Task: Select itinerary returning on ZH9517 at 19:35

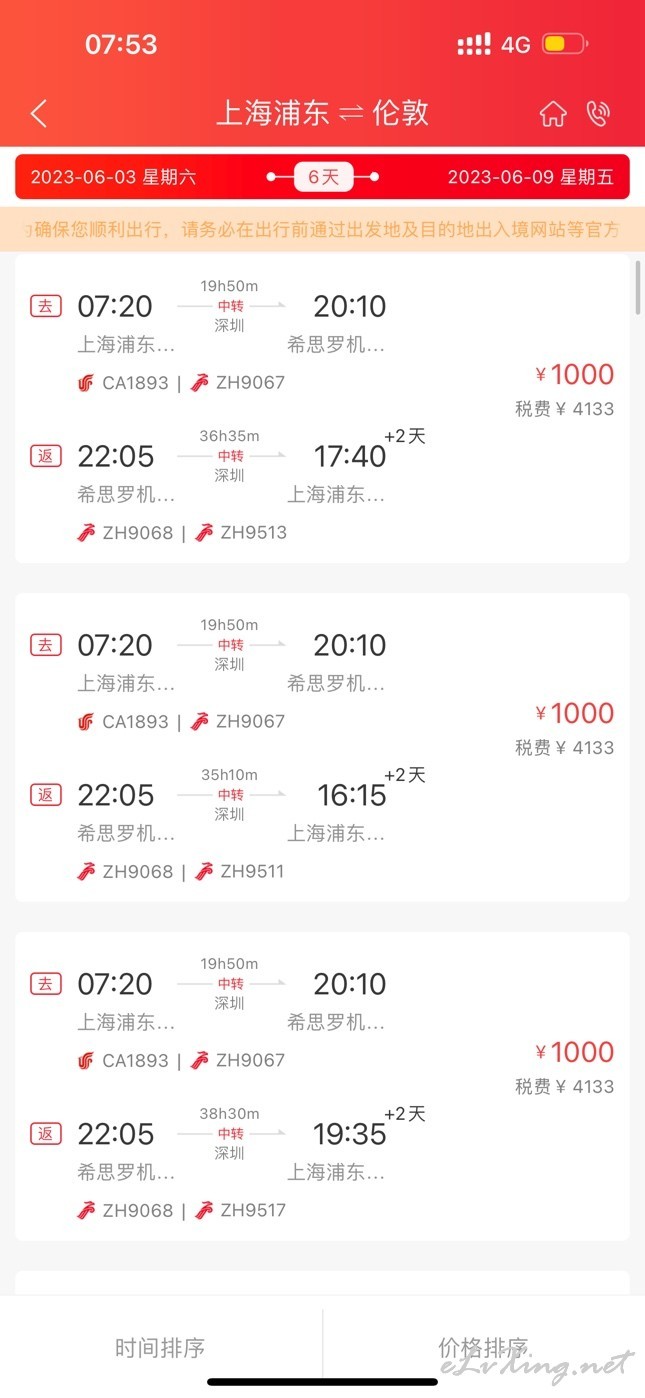Action: pyautogui.click(x=322, y=1086)
